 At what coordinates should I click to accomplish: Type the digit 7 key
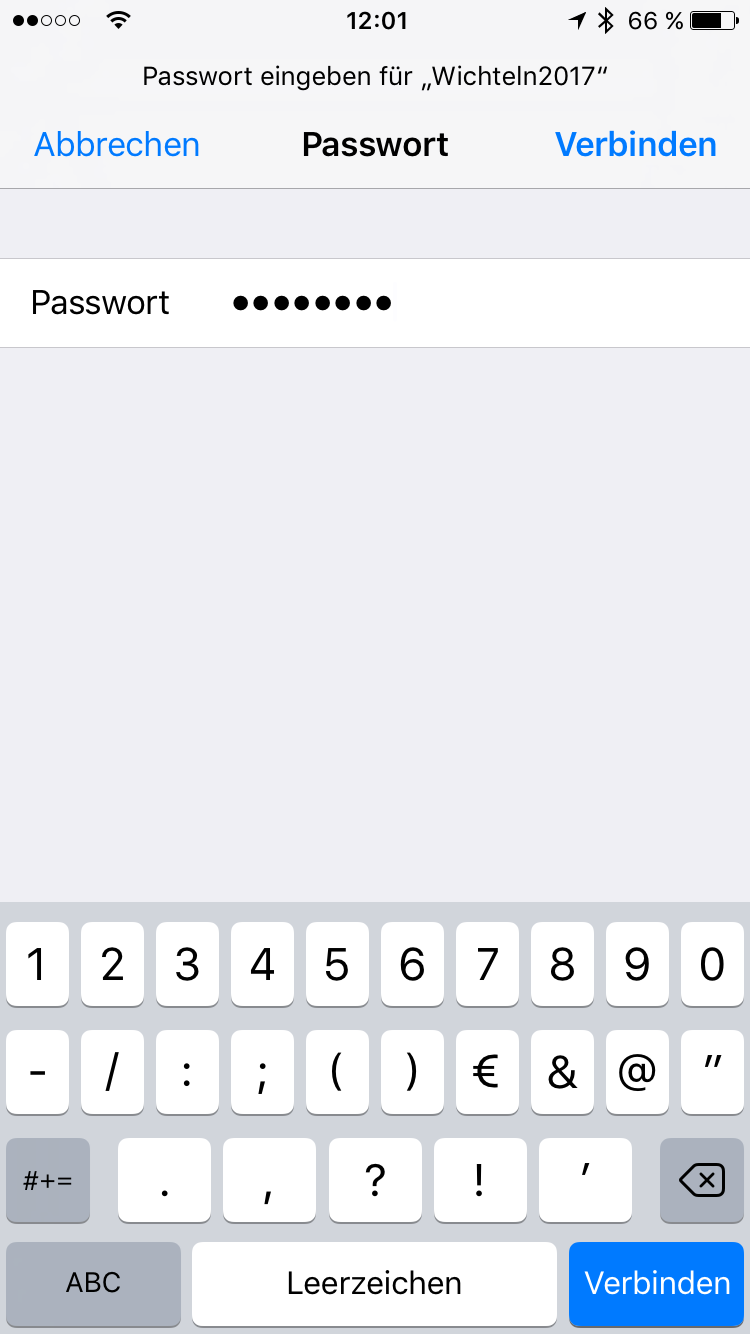[x=487, y=964]
